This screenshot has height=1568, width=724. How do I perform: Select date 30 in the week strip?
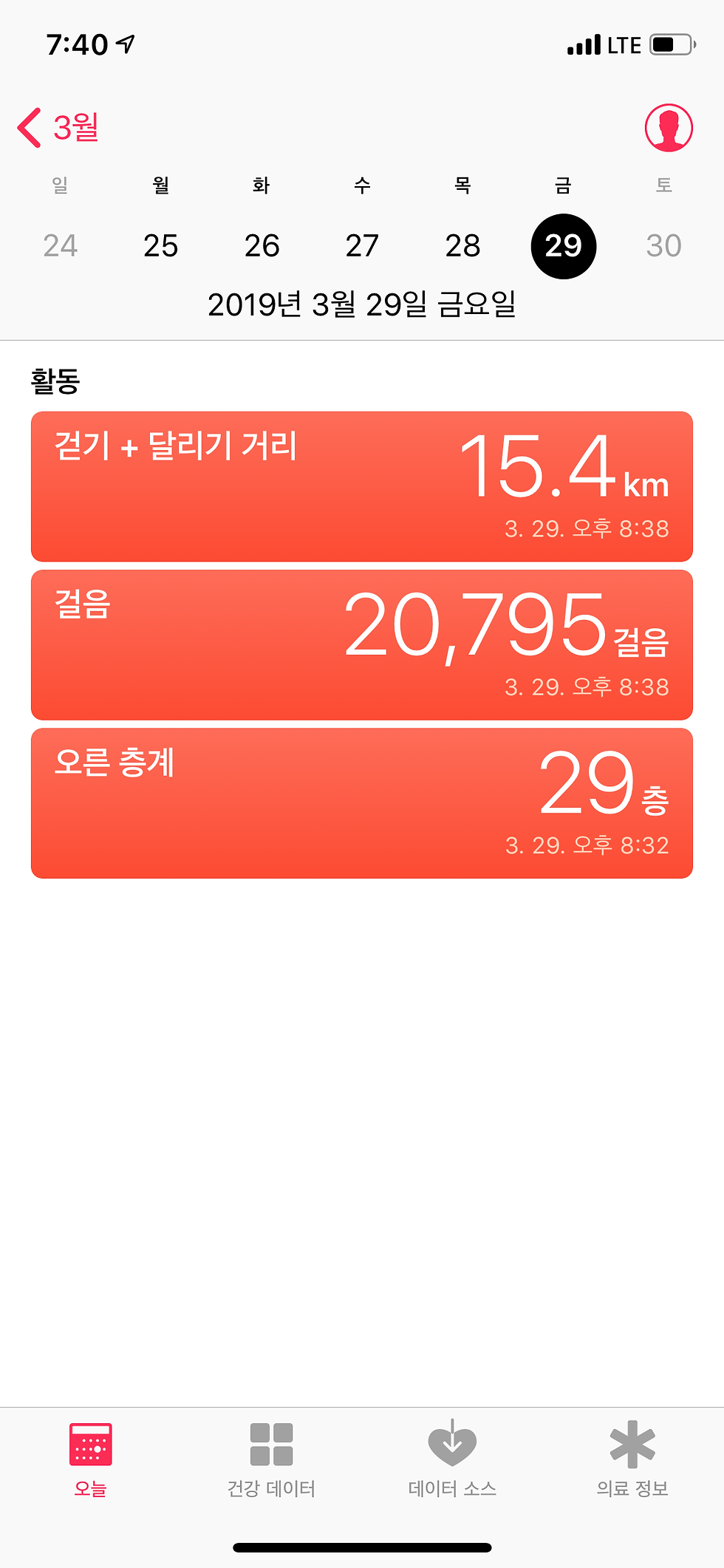click(663, 245)
